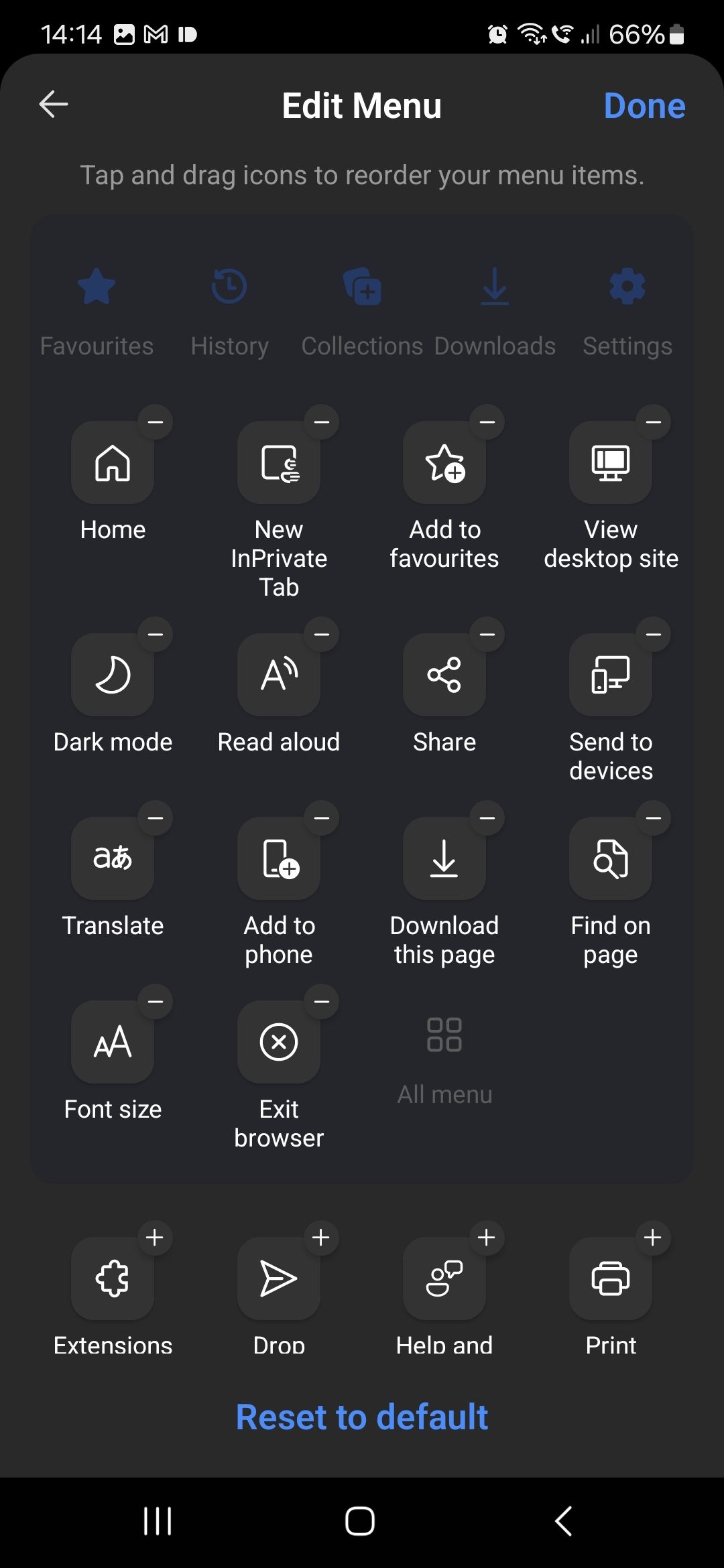Click the Add to favourites star icon
The image size is (724, 1568).
pyautogui.click(x=444, y=463)
